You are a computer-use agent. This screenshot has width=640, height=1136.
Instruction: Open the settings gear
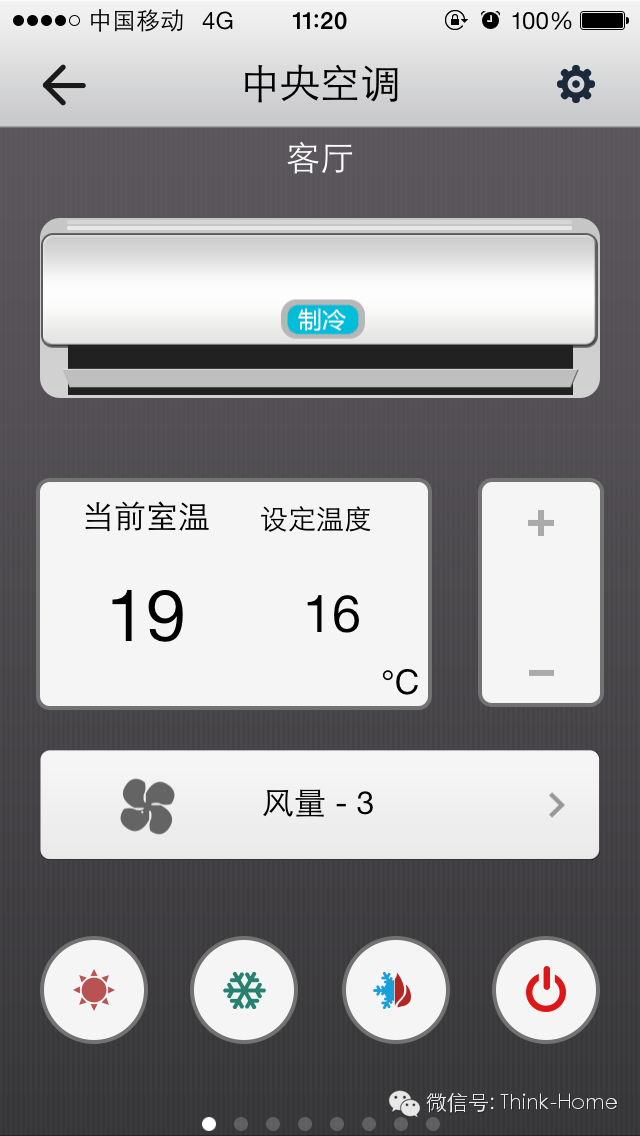click(575, 85)
